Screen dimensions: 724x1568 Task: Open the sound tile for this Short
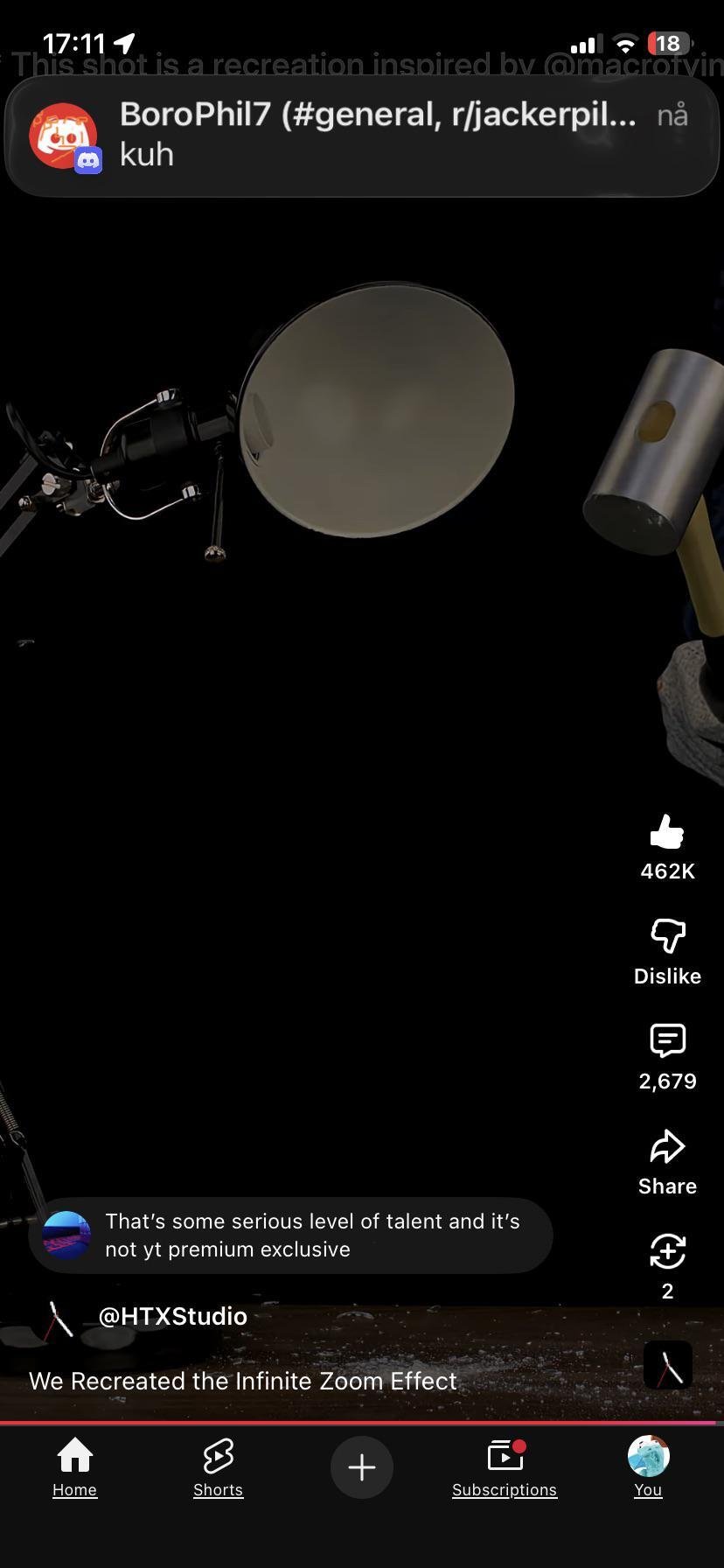tap(668, 1365)
